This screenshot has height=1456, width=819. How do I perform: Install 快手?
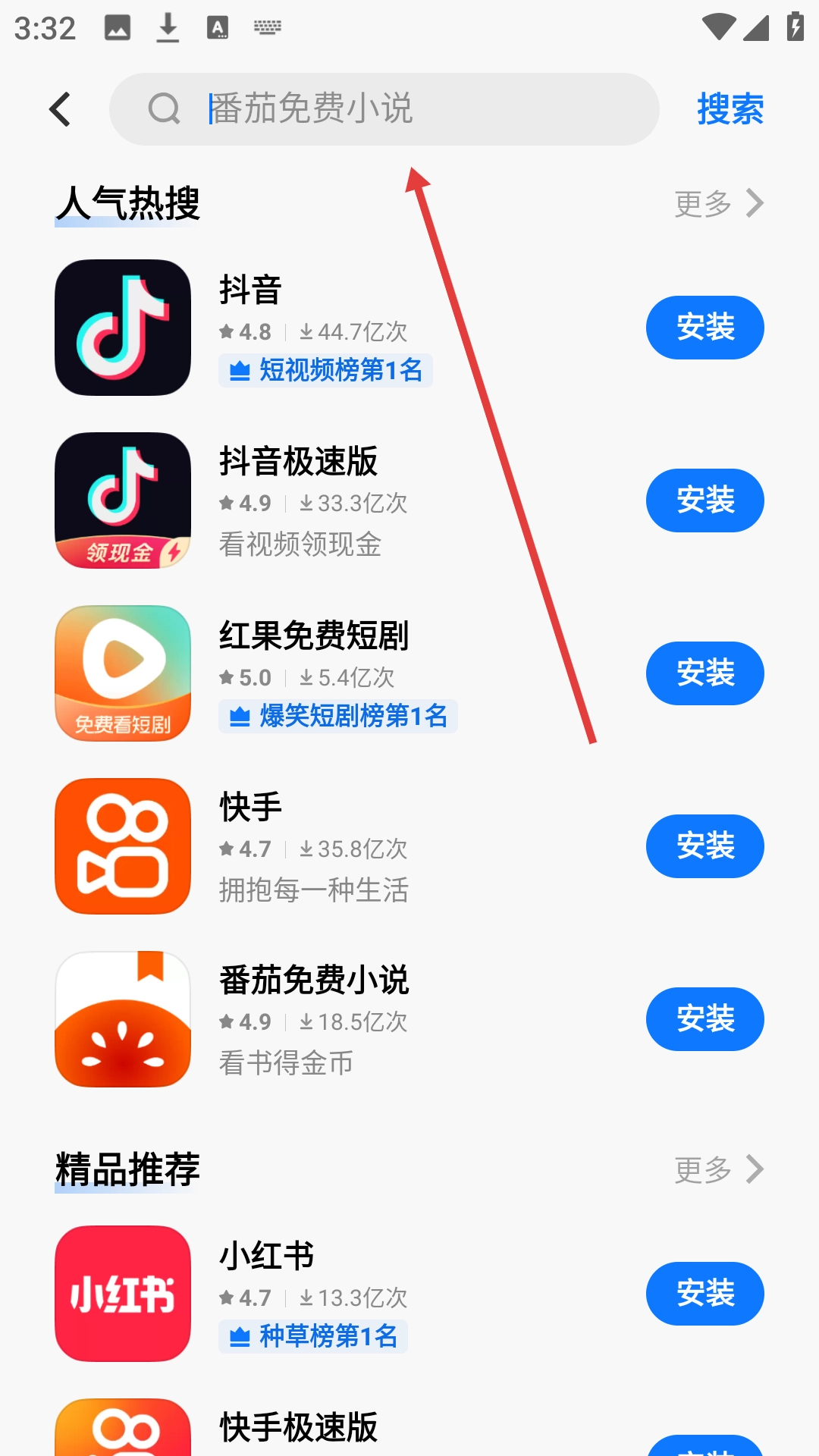pyautogui.click(x=704, y=846)
